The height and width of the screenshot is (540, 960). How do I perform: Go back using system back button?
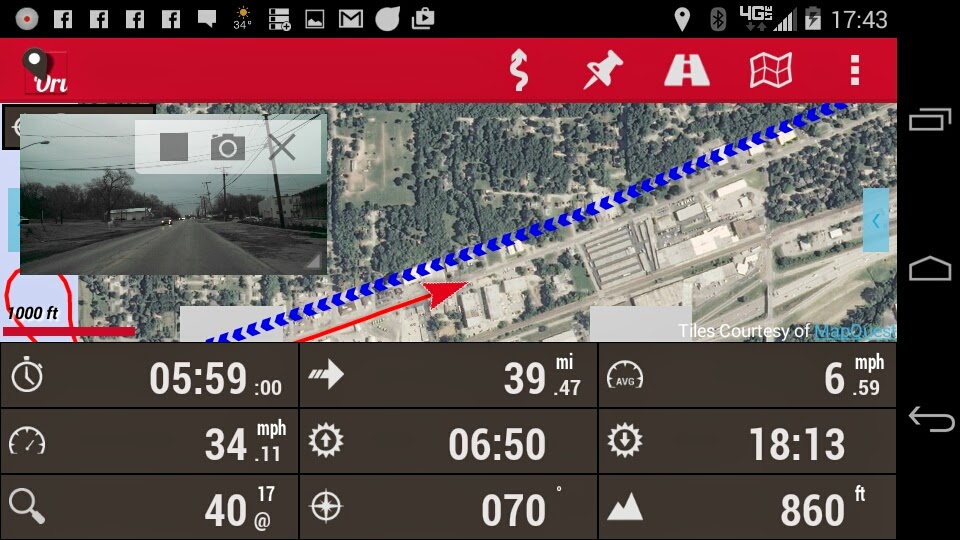tap(931, 419)
